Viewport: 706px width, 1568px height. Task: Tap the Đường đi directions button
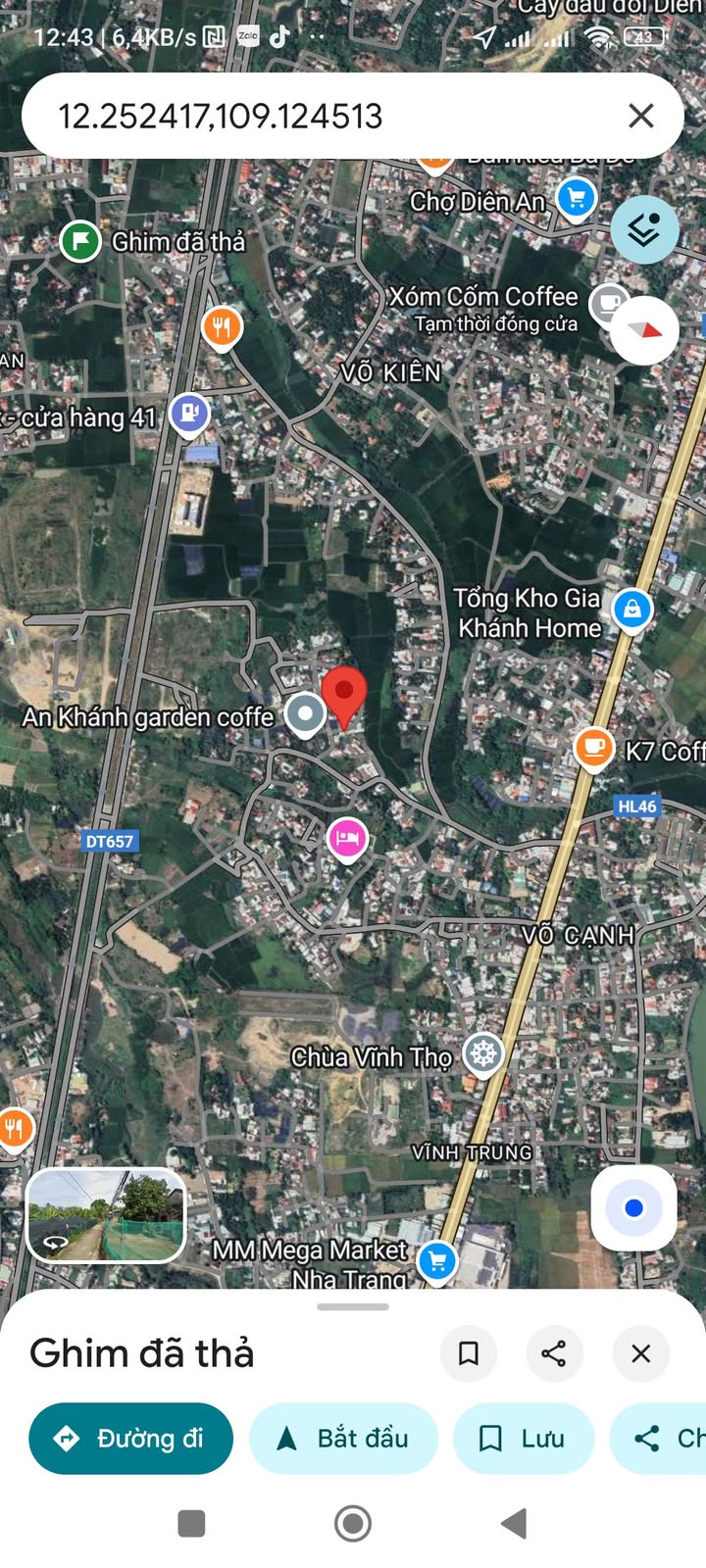tap(130, 1438)
